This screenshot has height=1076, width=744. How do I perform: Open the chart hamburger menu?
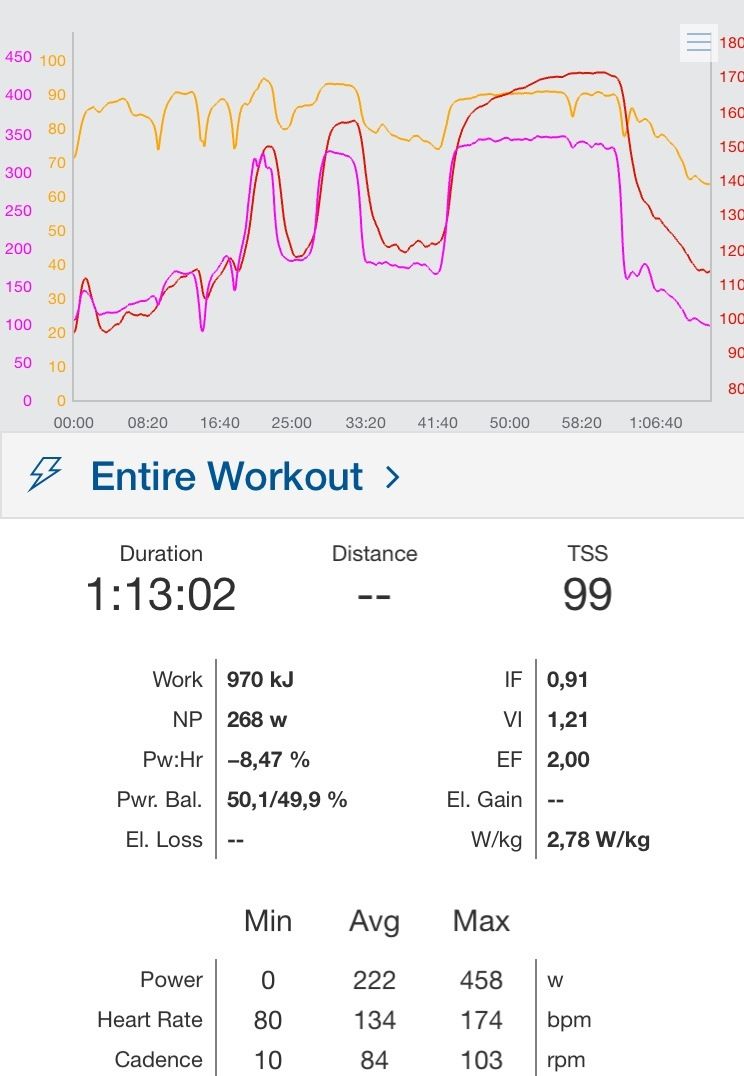tap(698, 42)
